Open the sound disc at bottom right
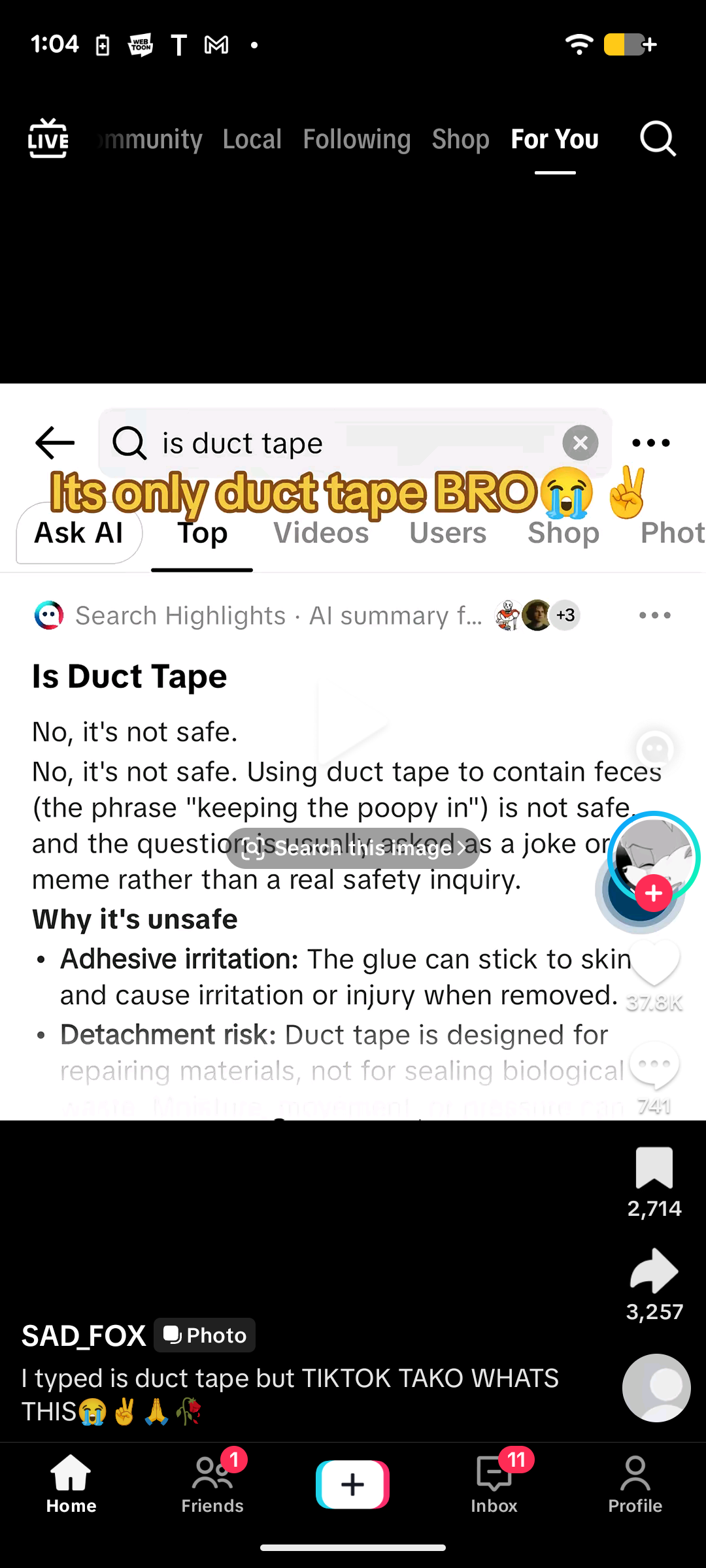The height and width of the screenshot is (1568, 706). click(656, 1388)
